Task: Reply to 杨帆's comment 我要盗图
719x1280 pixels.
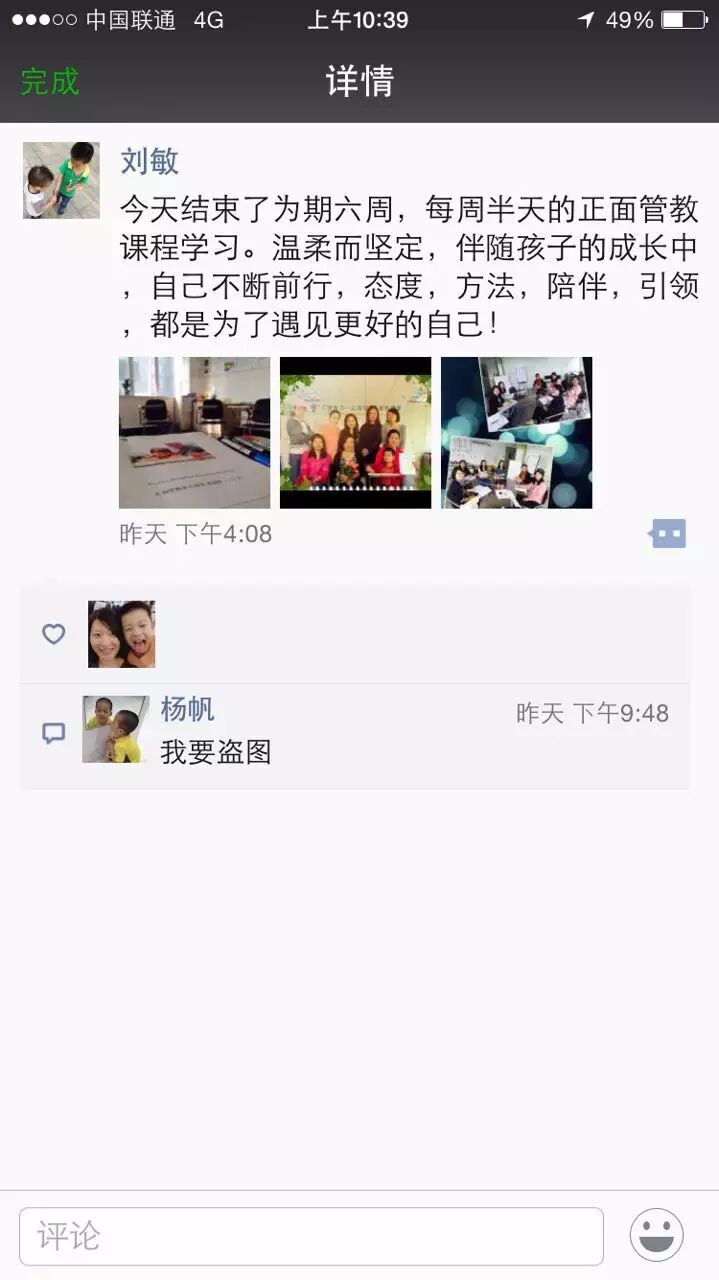Action: tap(216, 752)
